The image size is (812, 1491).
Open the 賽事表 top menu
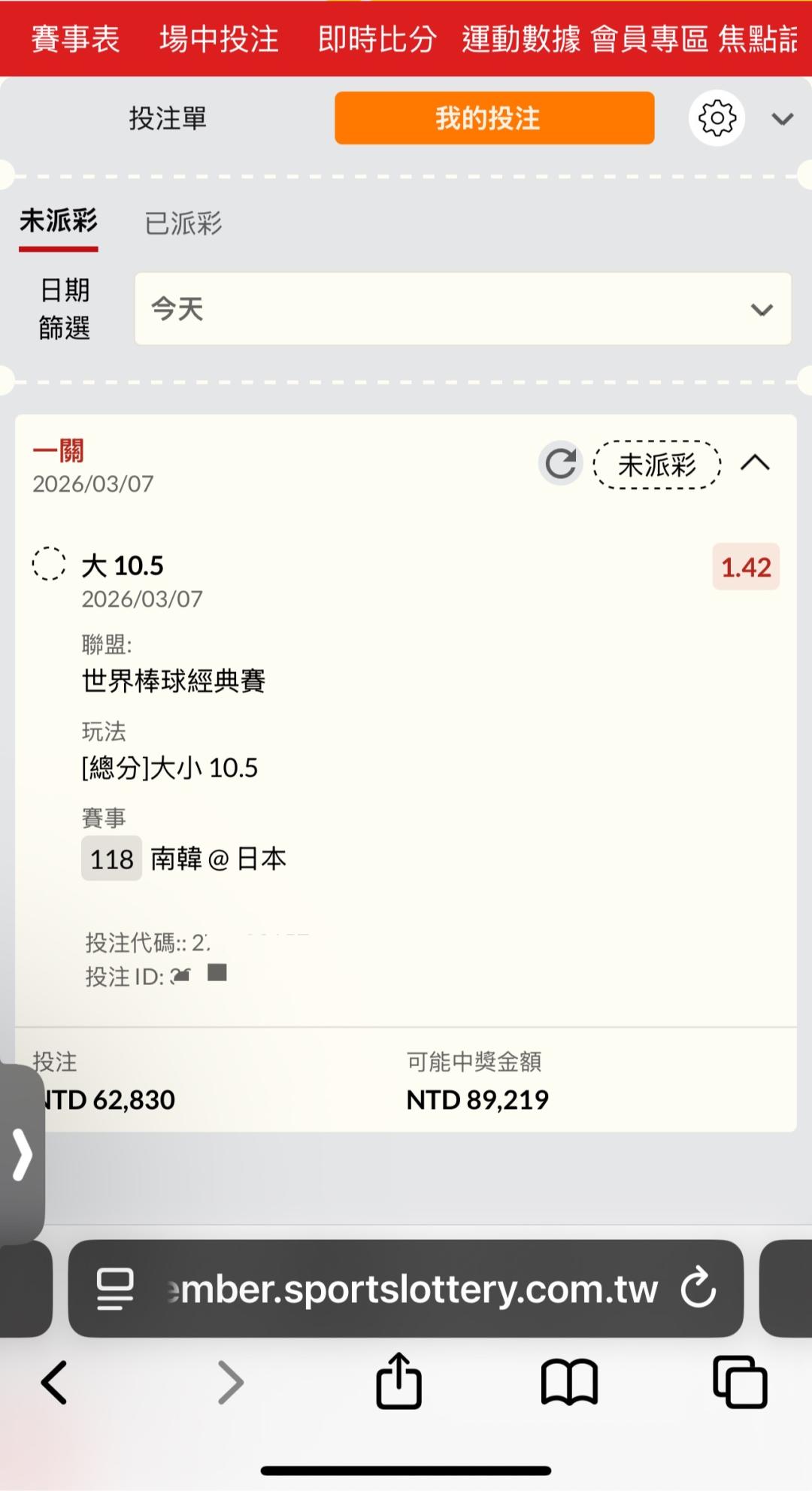(75, 39)
